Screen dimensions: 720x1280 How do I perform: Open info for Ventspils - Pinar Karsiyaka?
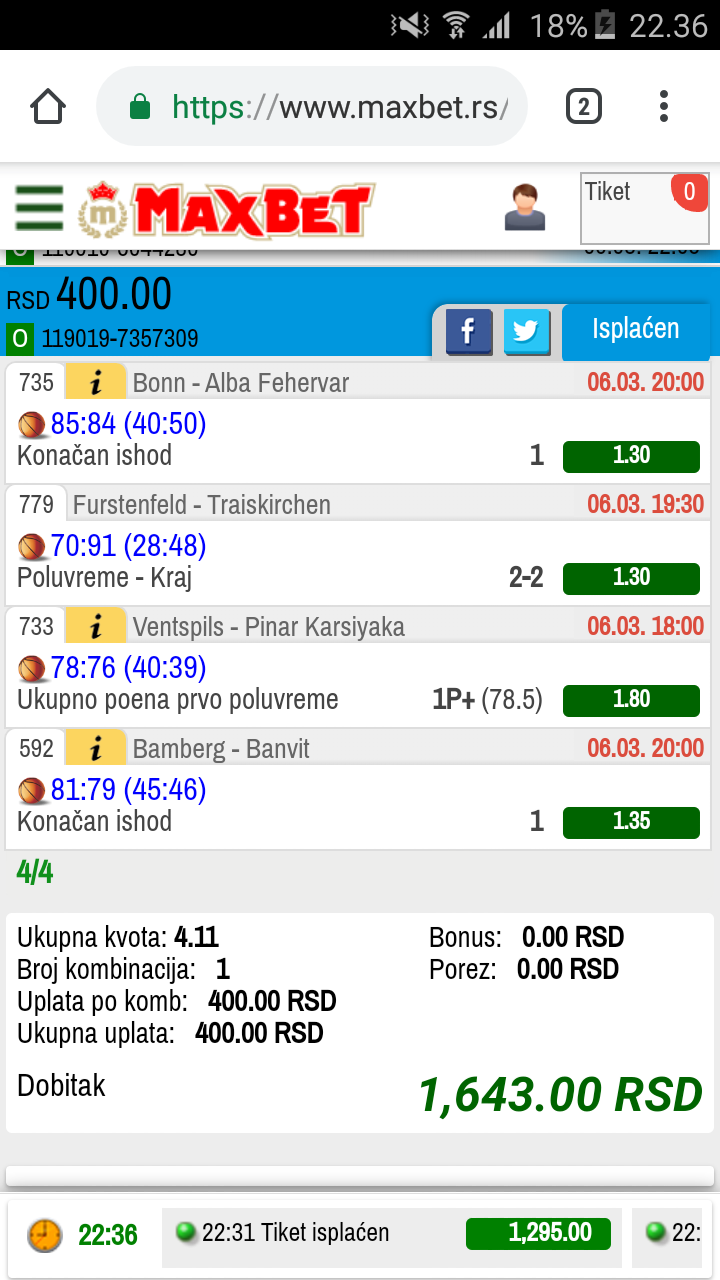coord(95,627)
